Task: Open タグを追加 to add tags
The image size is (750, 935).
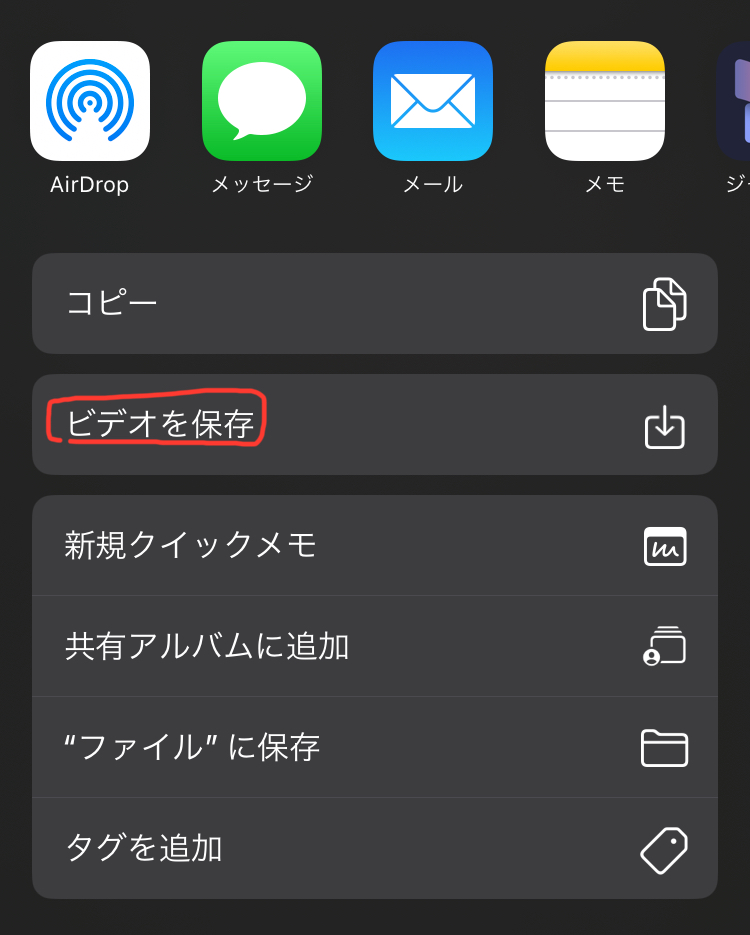Action: point(375,849)
